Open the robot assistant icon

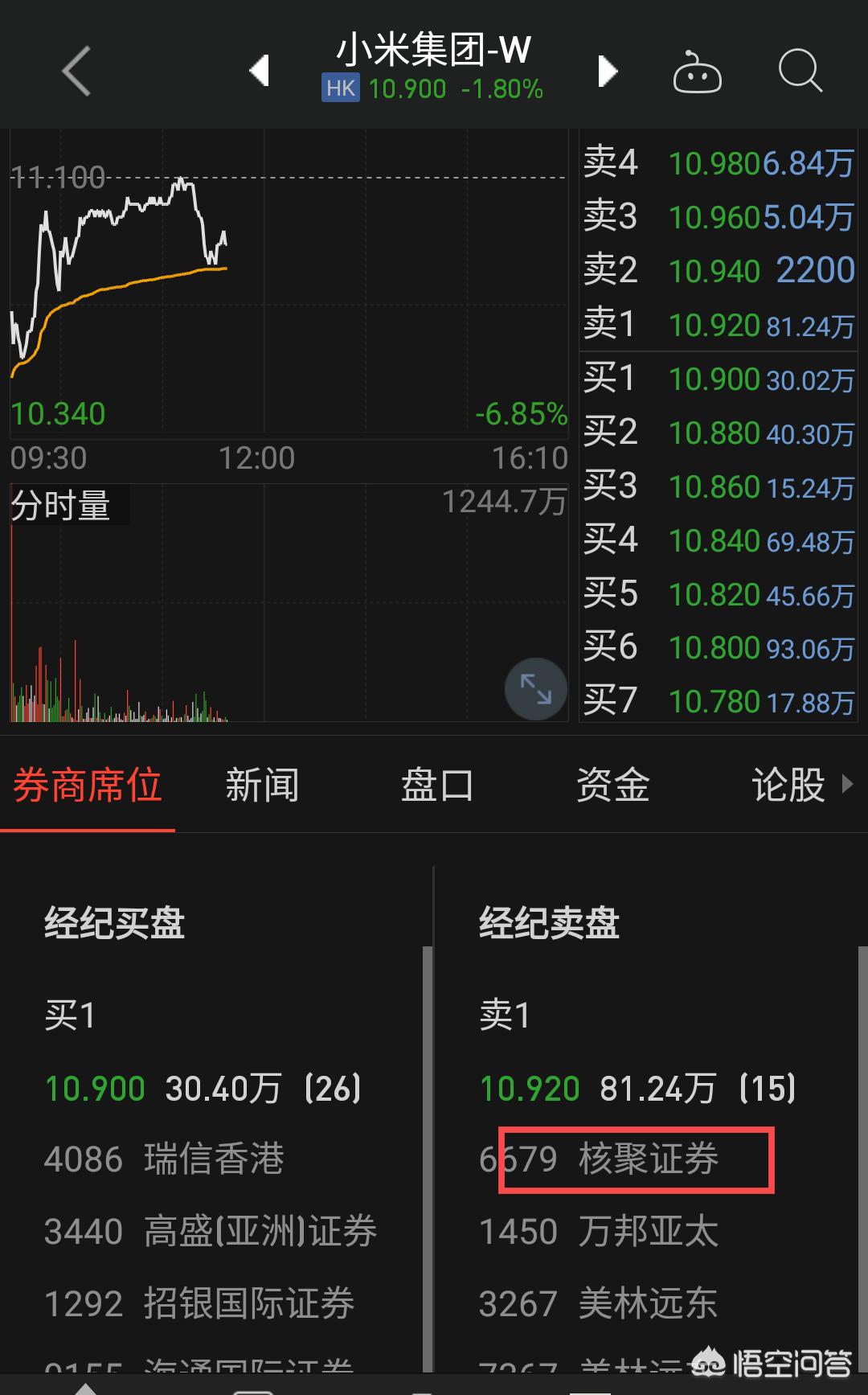[697, 72]
